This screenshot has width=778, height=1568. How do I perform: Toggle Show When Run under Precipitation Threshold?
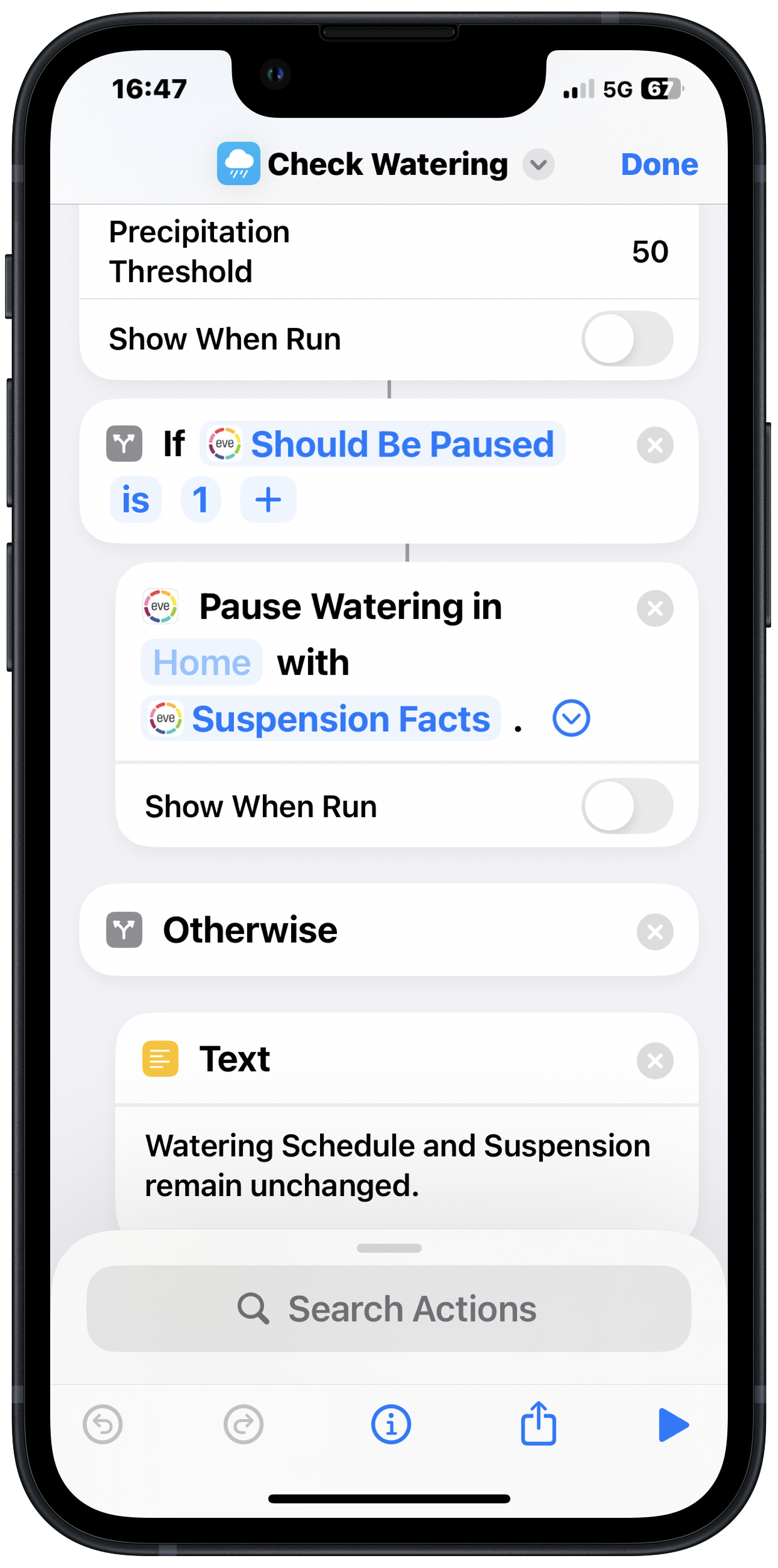coord(627,339)
